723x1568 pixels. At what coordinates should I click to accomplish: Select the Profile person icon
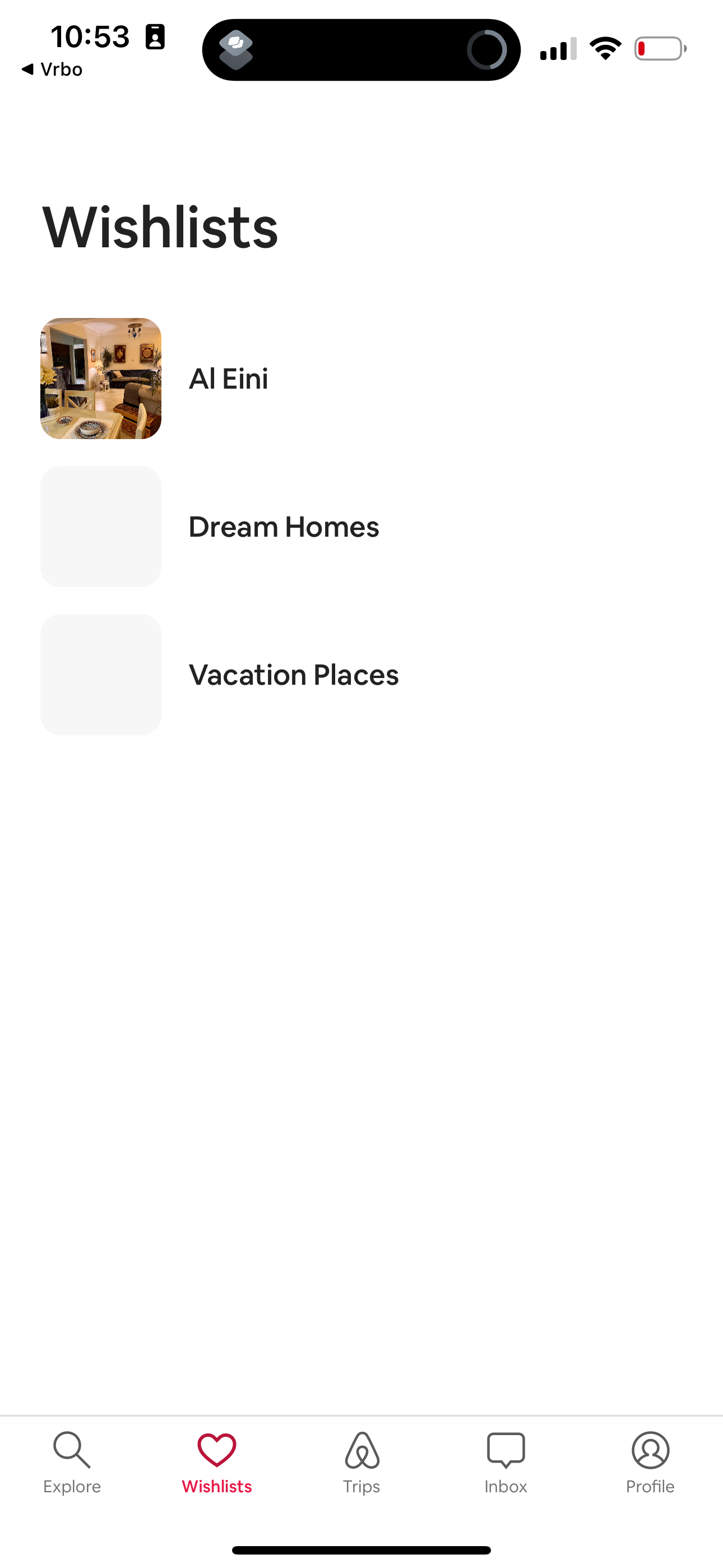(x=651, y=1449)
